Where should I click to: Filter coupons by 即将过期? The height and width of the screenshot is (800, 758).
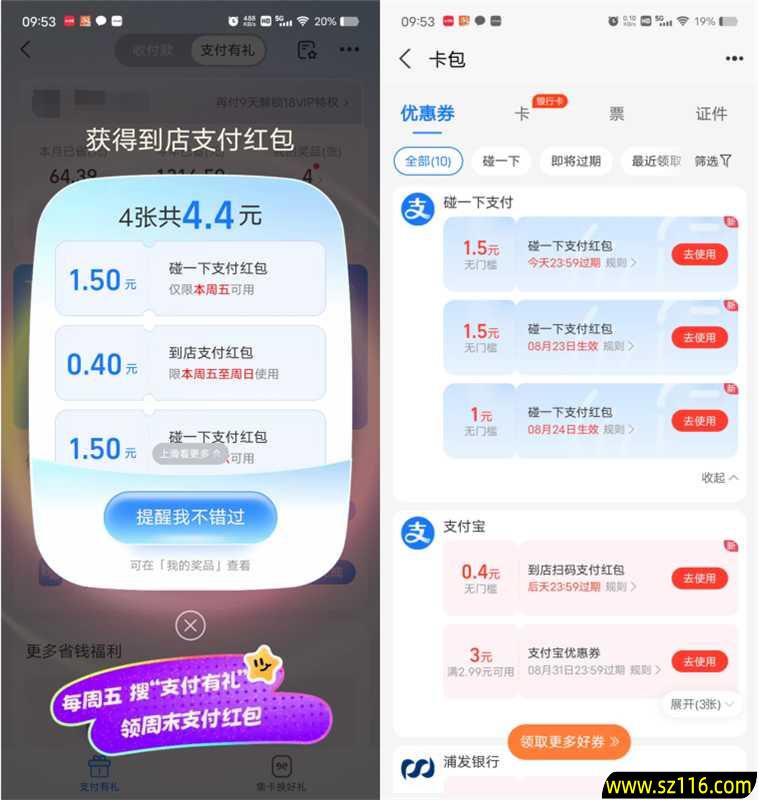tap(575, 161)
